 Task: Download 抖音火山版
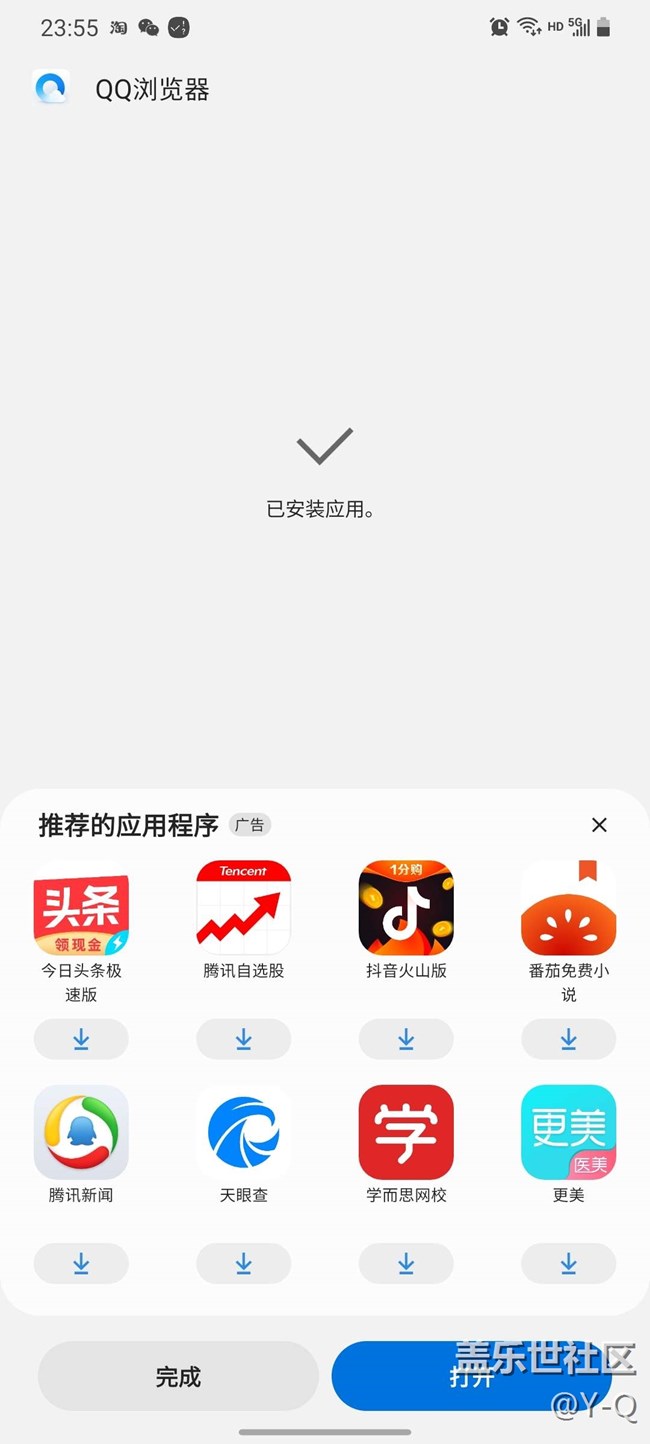(x=406, y=1039)
